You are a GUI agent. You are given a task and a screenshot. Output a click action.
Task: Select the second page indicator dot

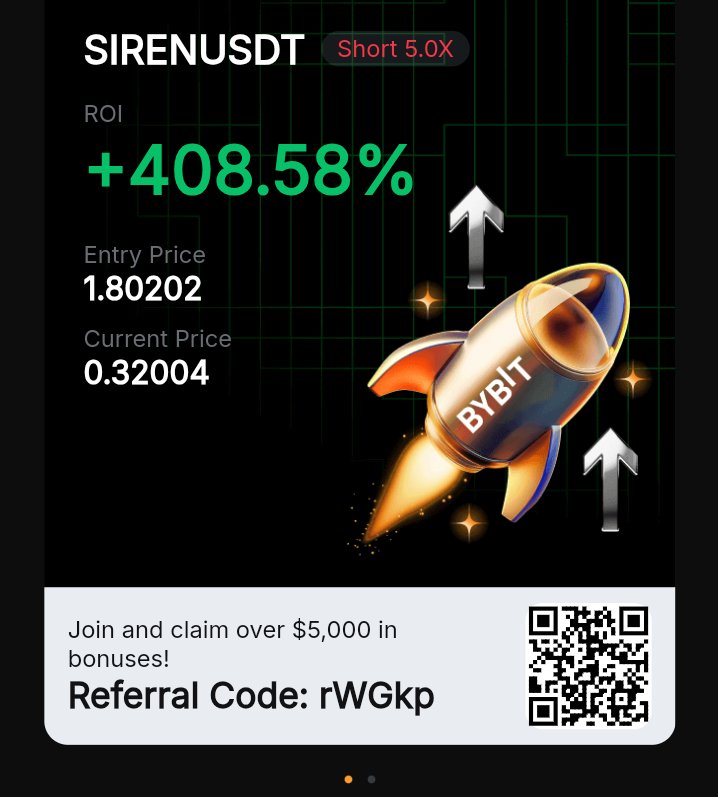point(372,779)
